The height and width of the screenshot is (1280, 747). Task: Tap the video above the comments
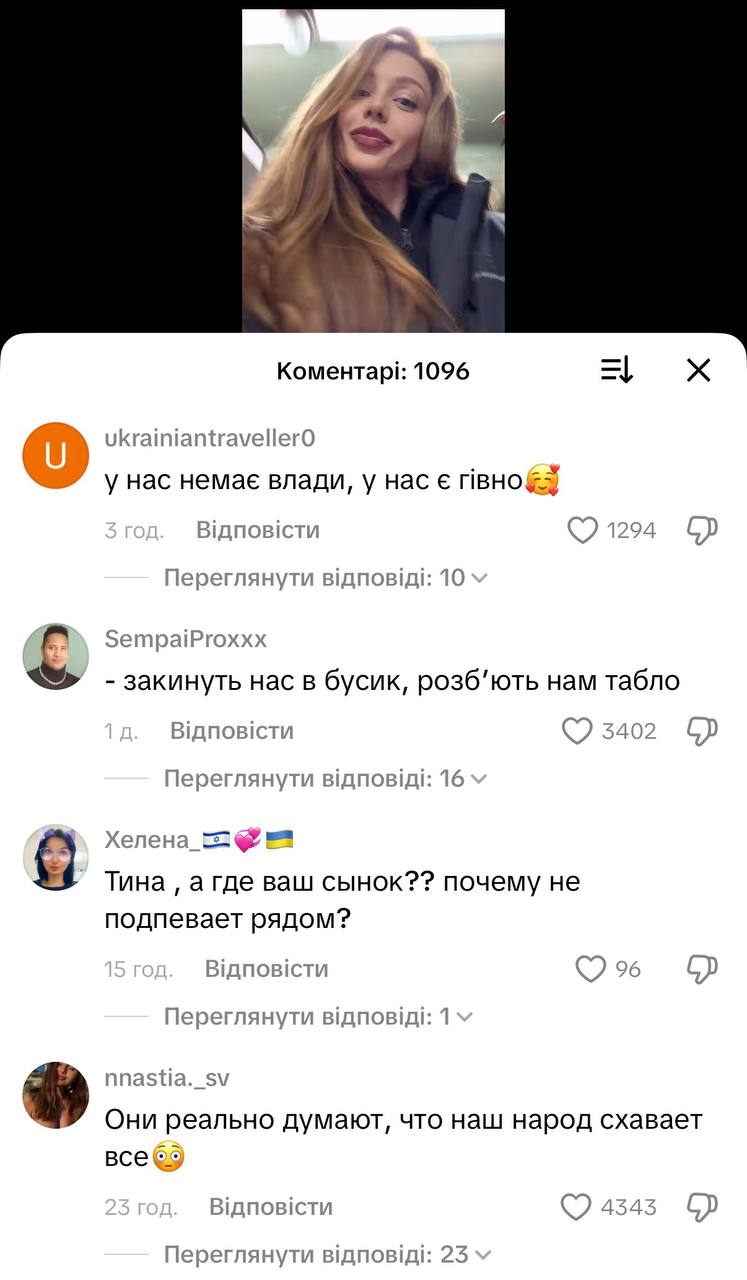pyautogui.click(x=373, y=170)
